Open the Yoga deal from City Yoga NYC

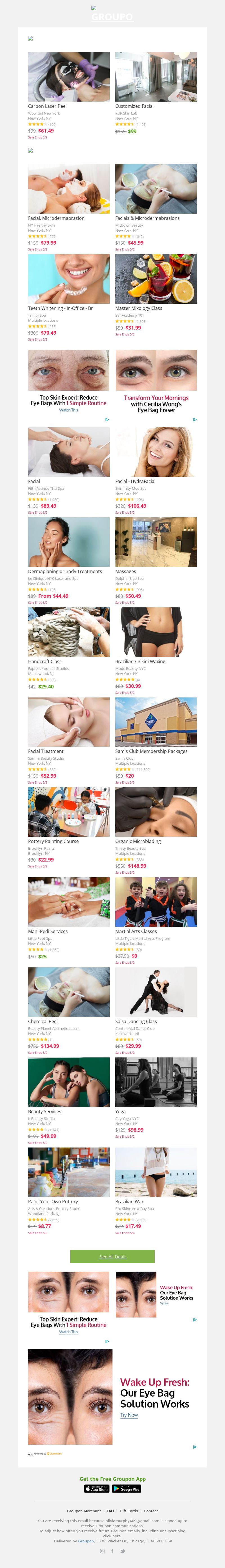click(156, 1082)
